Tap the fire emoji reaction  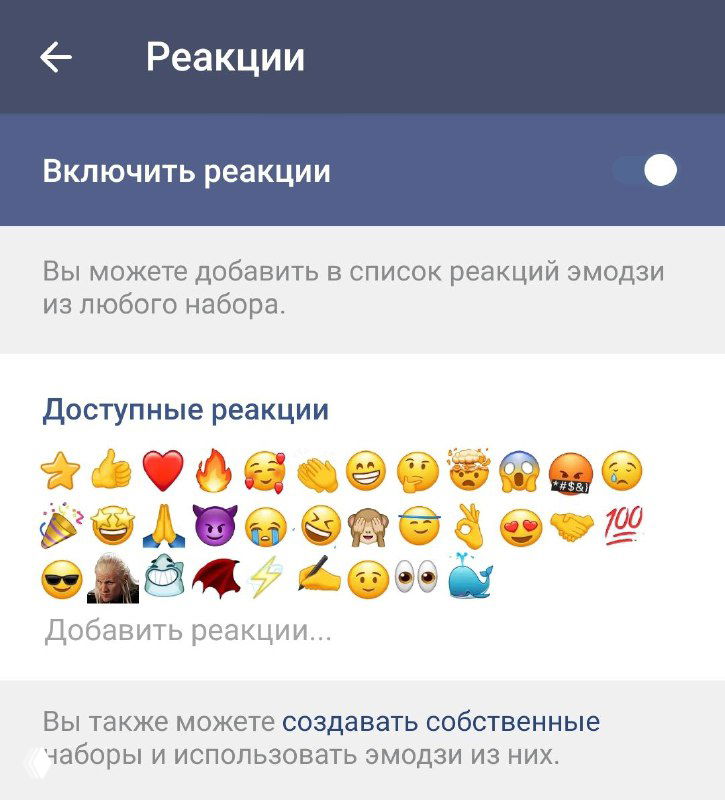pyautogui.click(x=210, y=465)
